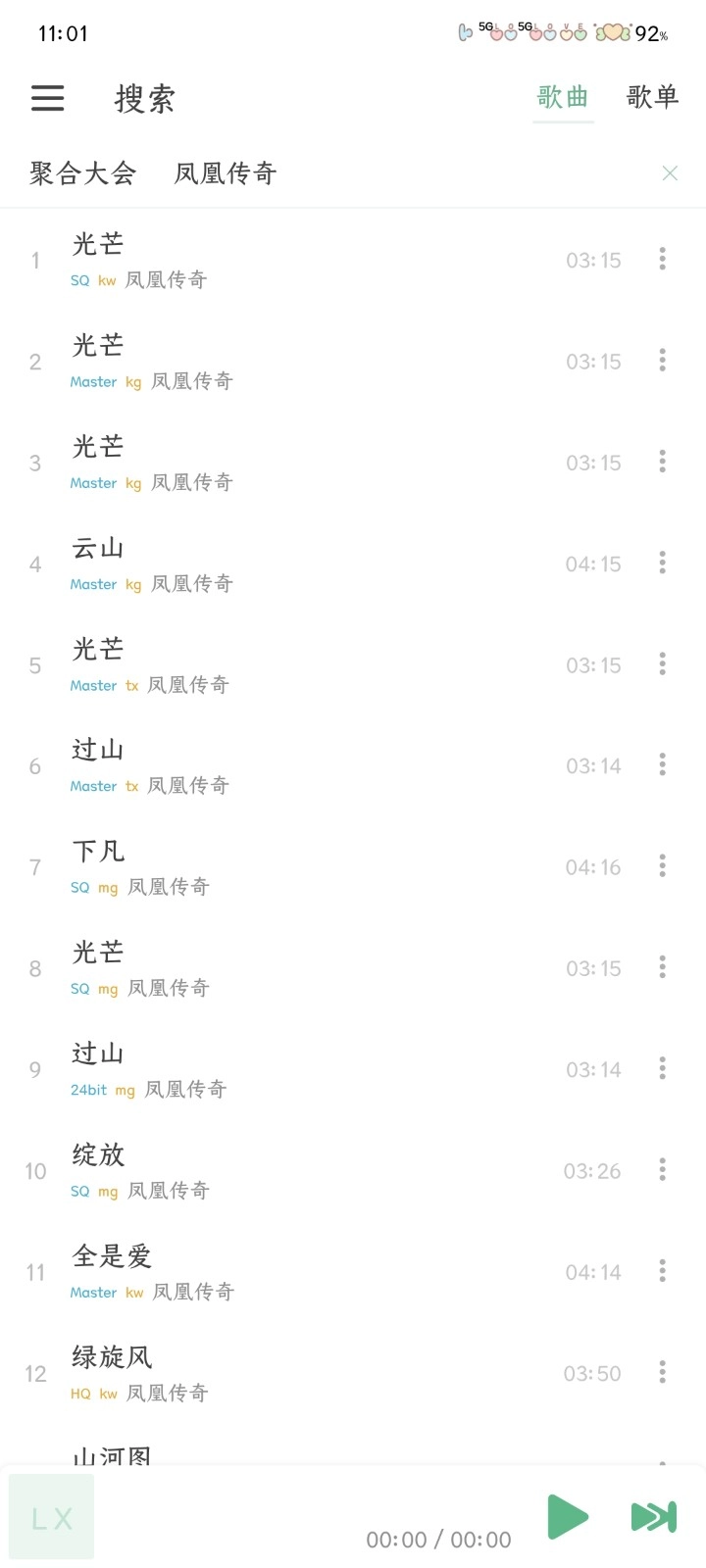Play the song 绽放
This screenshot has height=1568, width=706.
pos(294,1171)
